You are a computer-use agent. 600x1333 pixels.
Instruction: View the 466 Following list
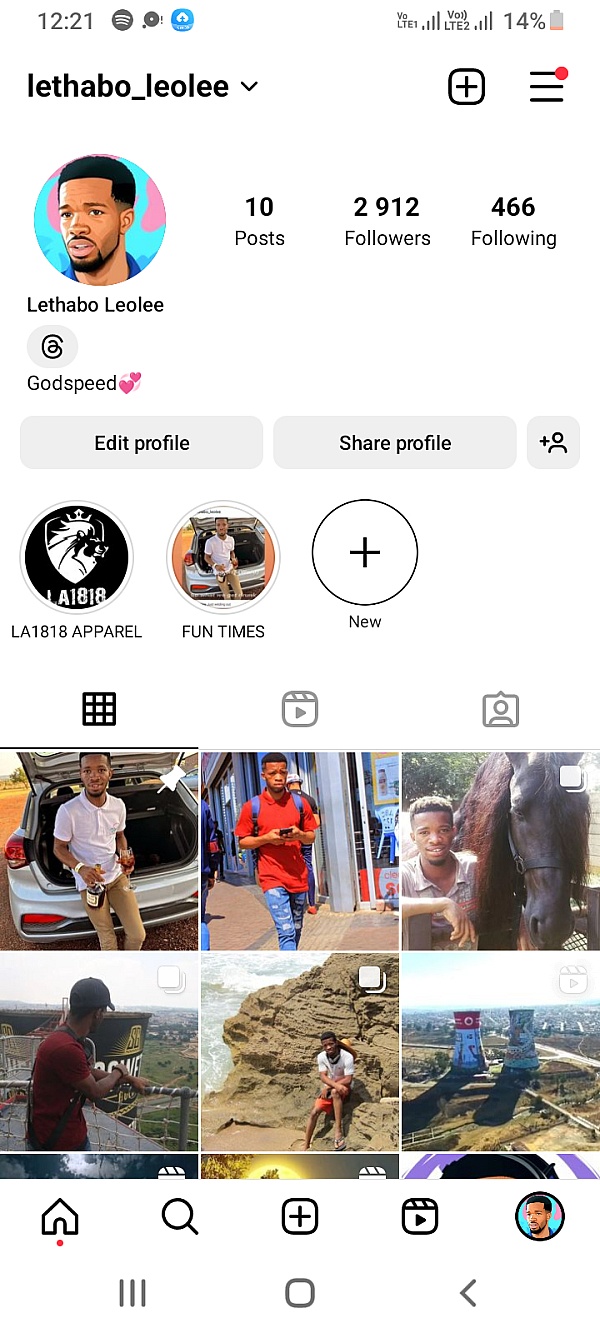(513, 221)
